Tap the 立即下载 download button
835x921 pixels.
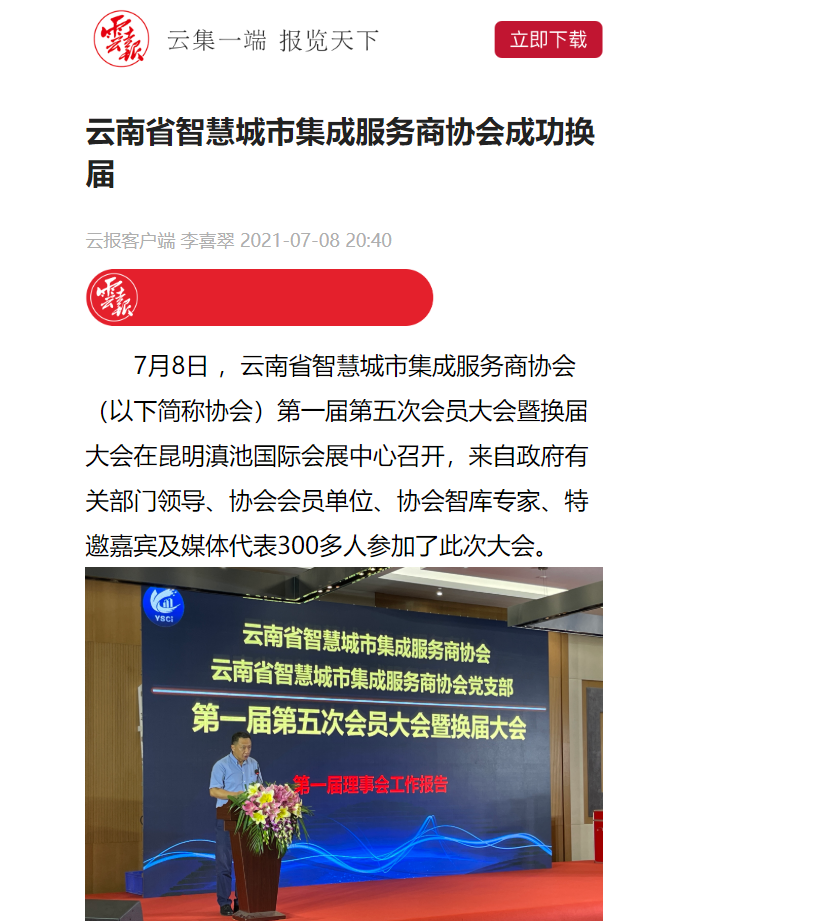pyautogui.click(x=548, y=40)
